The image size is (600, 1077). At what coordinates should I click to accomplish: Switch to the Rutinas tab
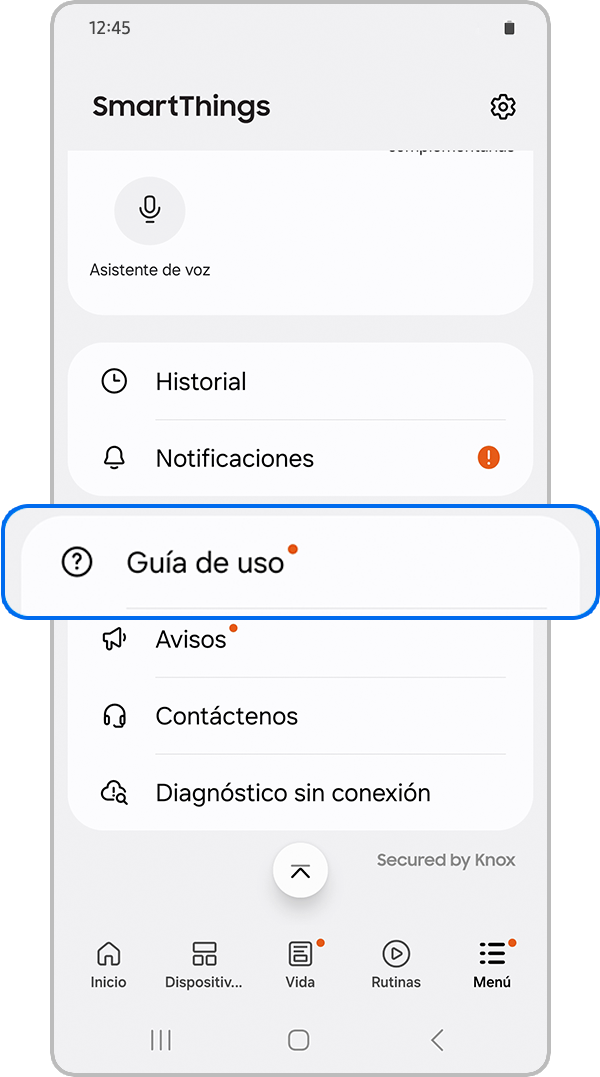click(x=396, y=964)
